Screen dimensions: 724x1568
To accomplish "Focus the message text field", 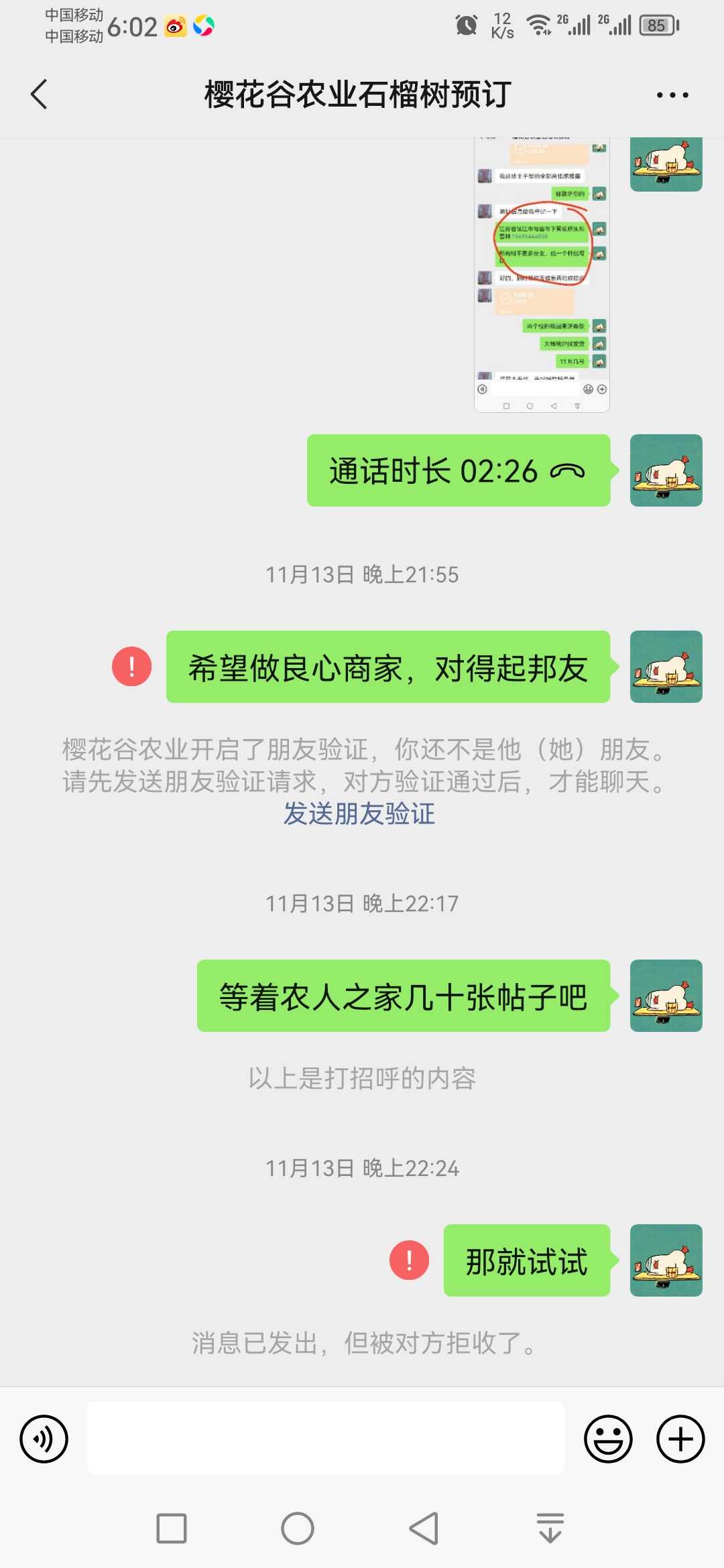I will click(326, 1438).
